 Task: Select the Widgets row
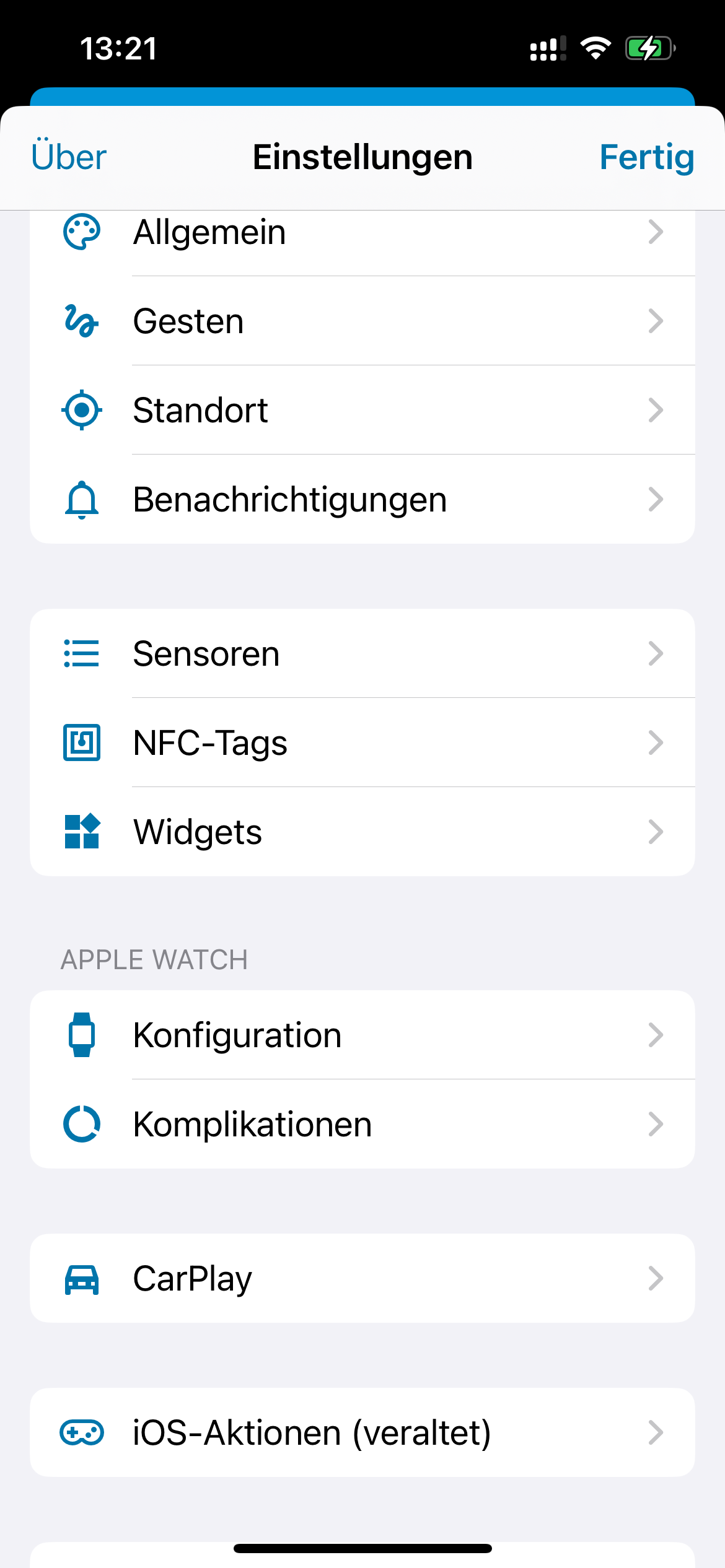pyautogui.click(x=362, y=832)
